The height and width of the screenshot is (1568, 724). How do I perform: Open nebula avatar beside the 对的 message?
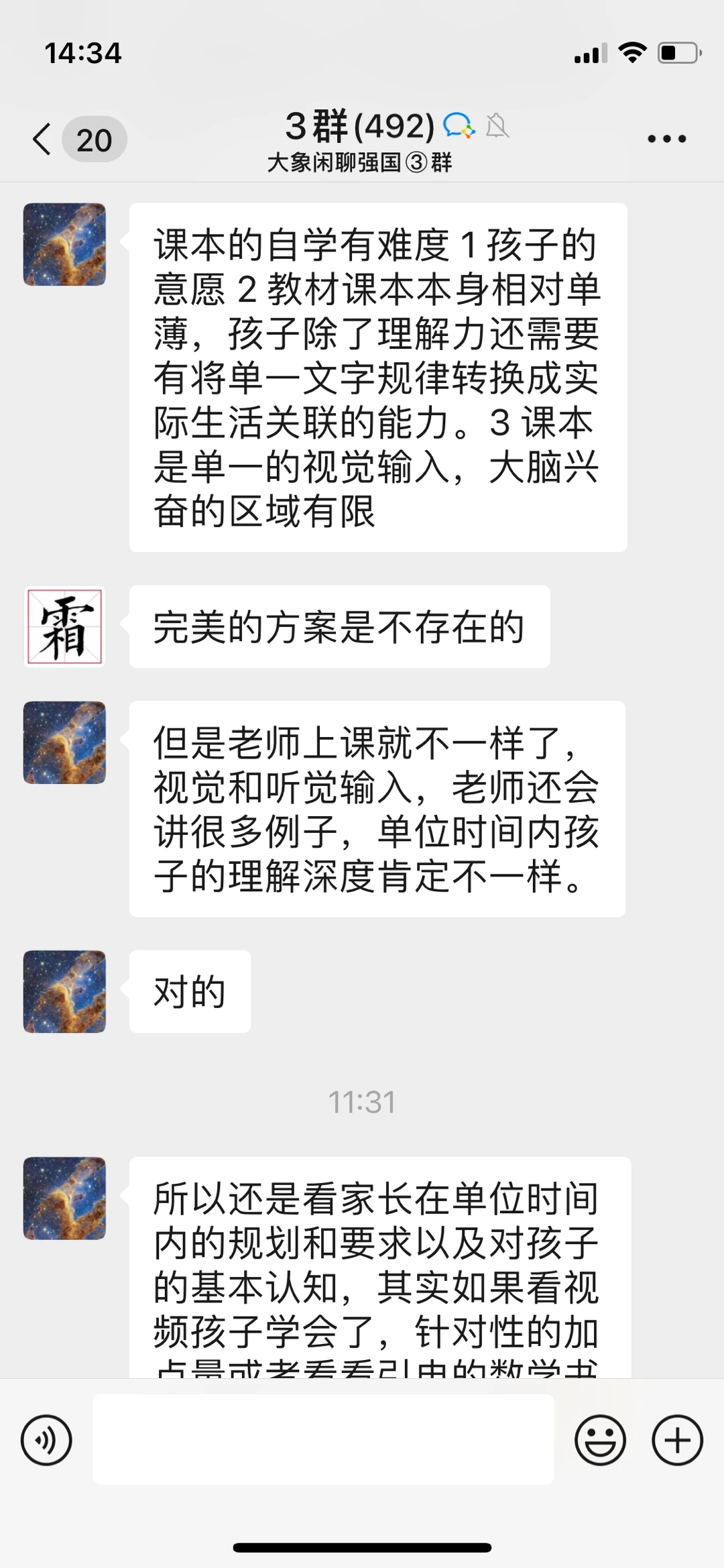pos(64,991)
